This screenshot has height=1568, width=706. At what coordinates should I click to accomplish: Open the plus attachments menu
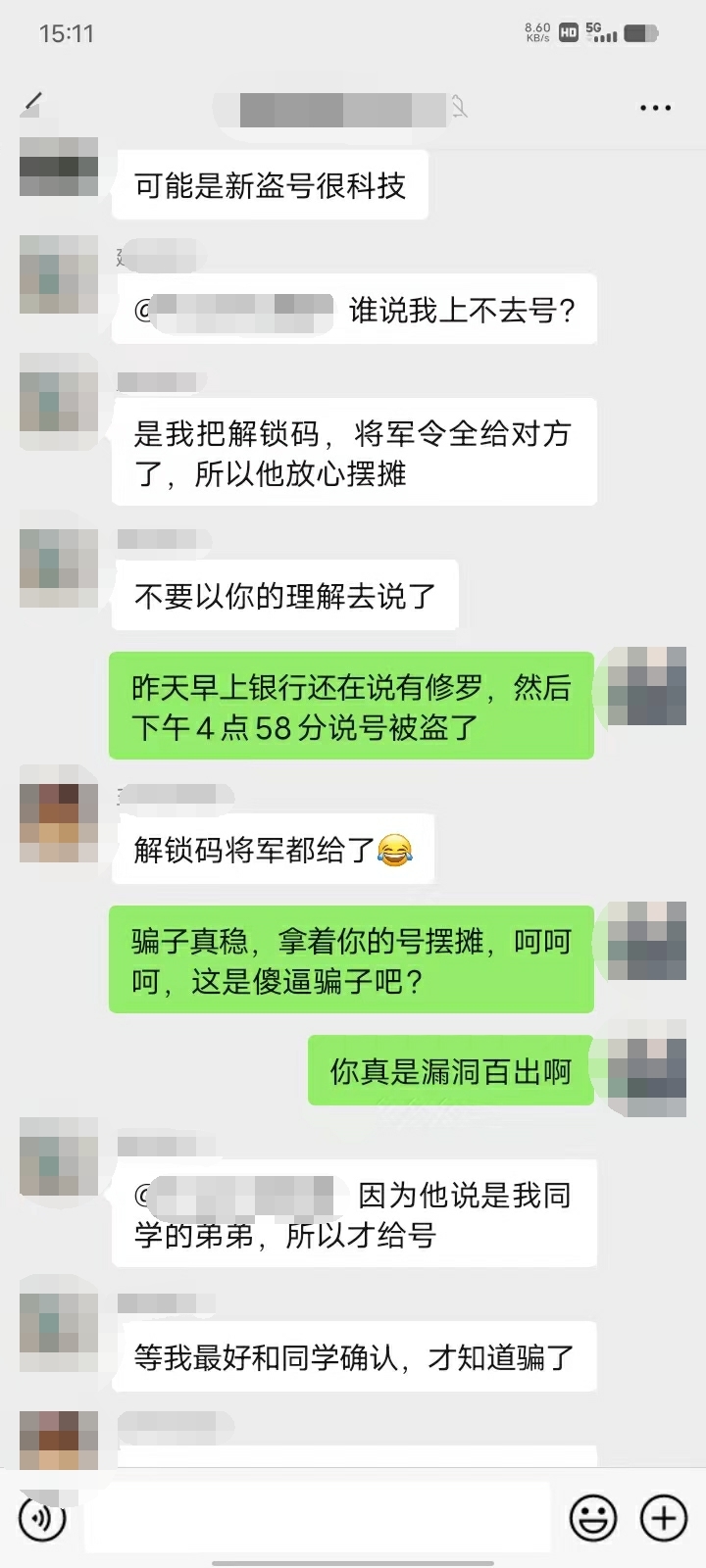664,1518
